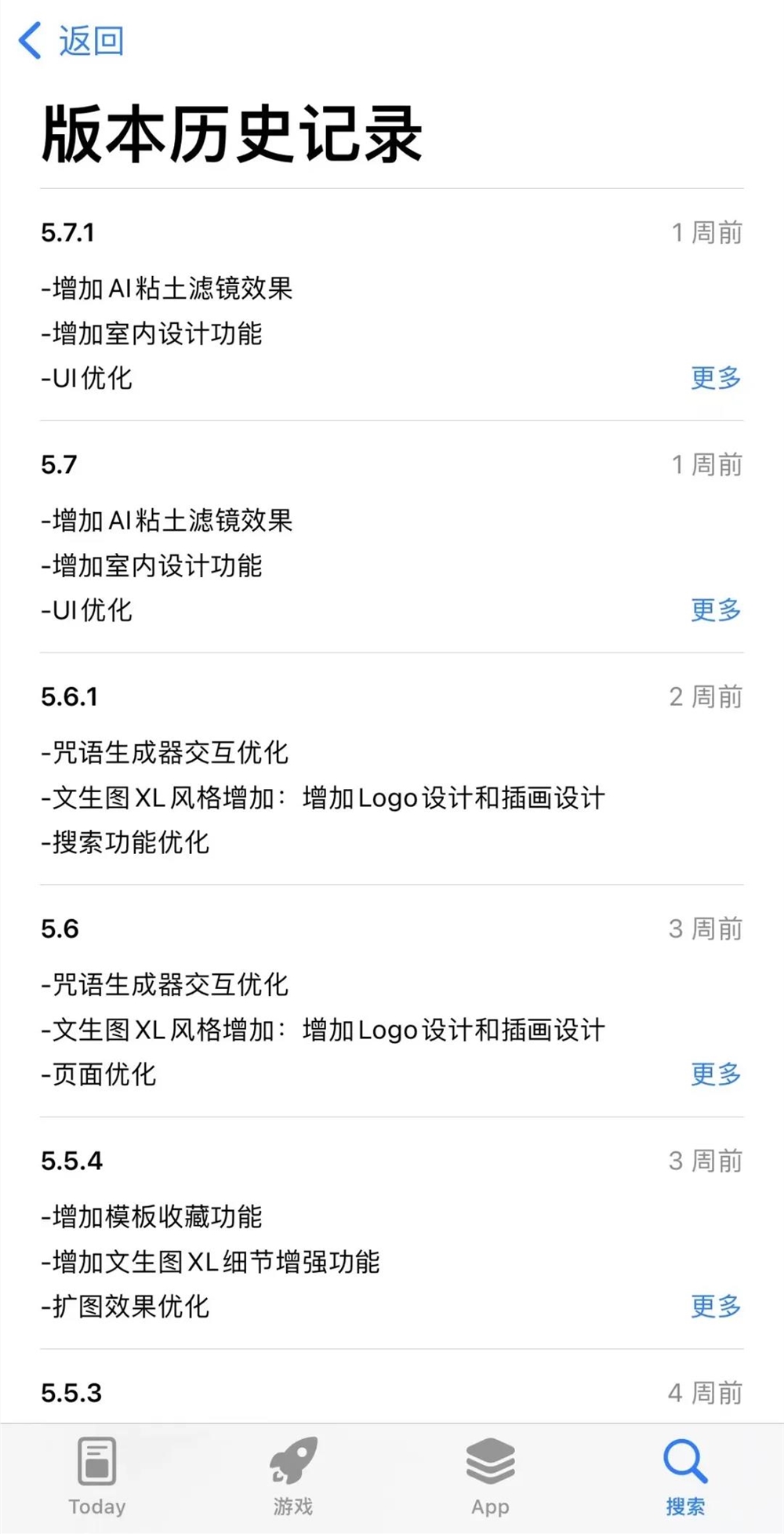The image size is (784, 1534).
Task: Tap the 5.6.1 version entry
Action: (71, 696)
